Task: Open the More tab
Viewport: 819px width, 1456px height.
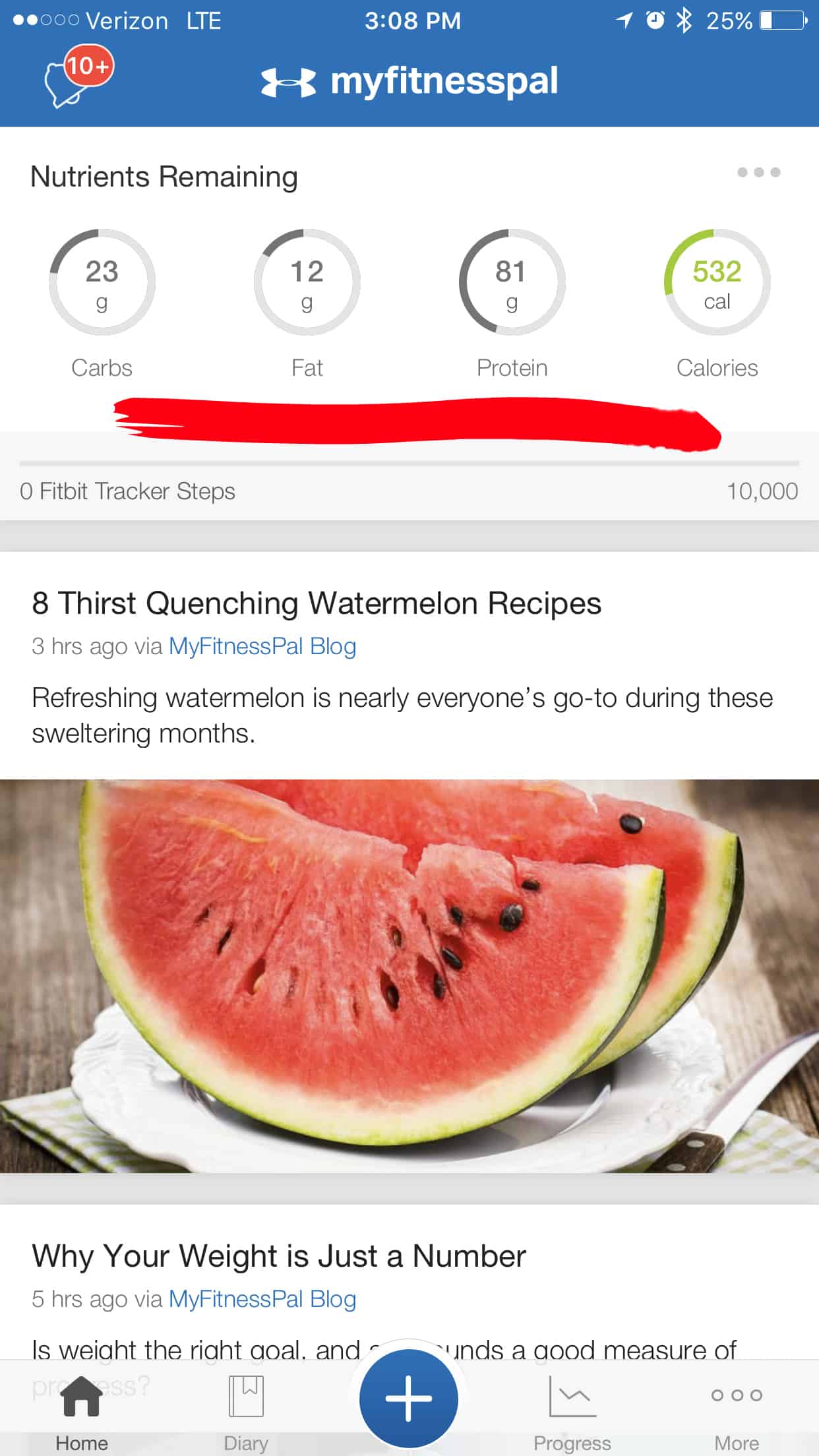Action: tap(736, 1411)
